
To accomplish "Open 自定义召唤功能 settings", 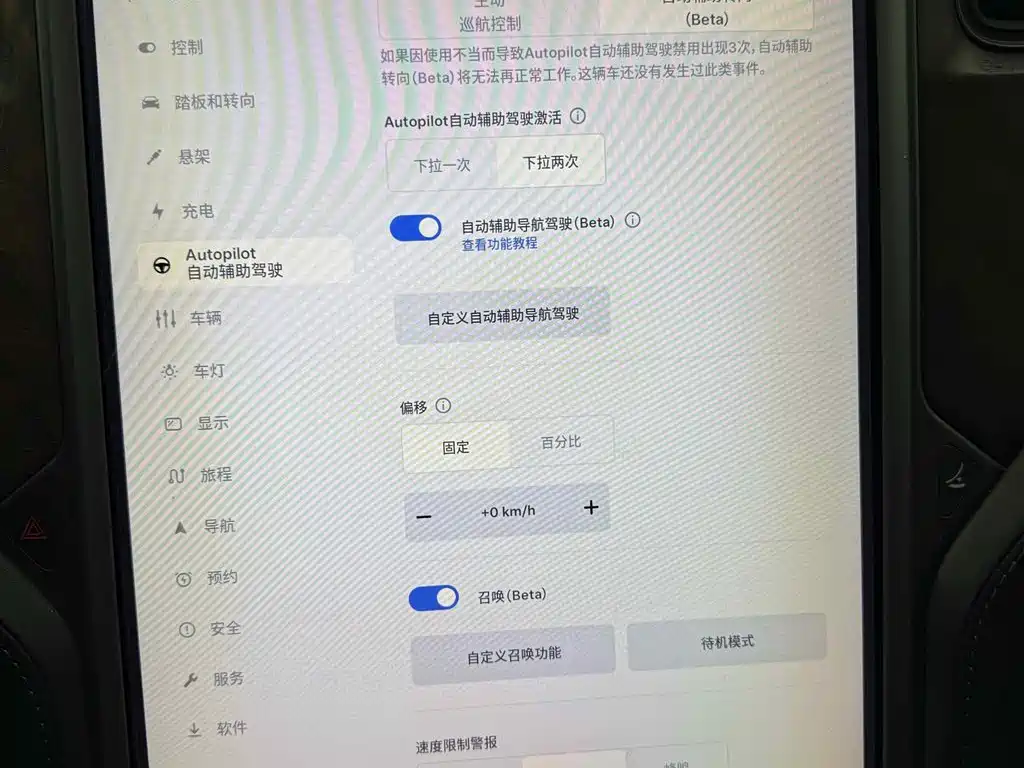I will point(513,655).
